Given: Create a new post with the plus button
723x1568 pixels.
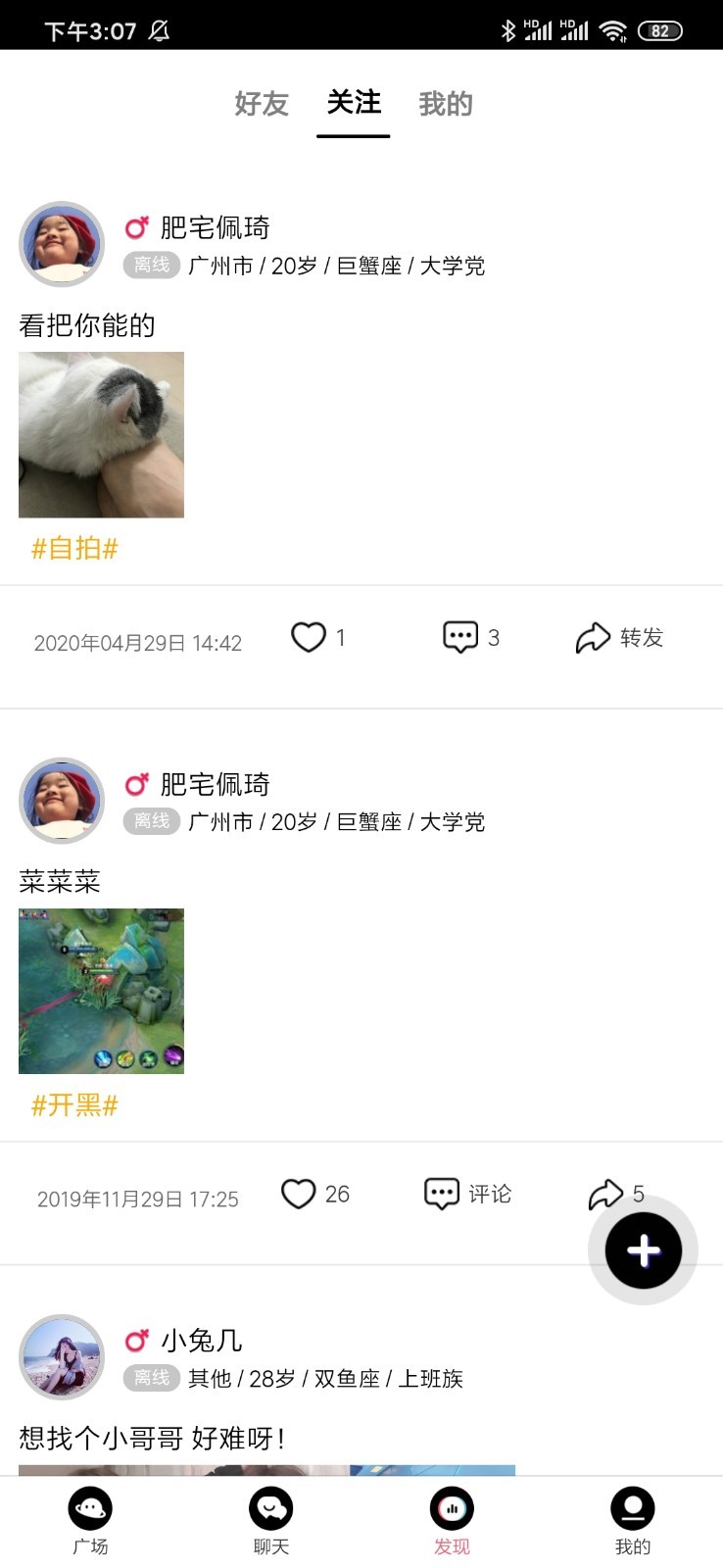Looking at the screenshot, I should (x=643, y=1250).
